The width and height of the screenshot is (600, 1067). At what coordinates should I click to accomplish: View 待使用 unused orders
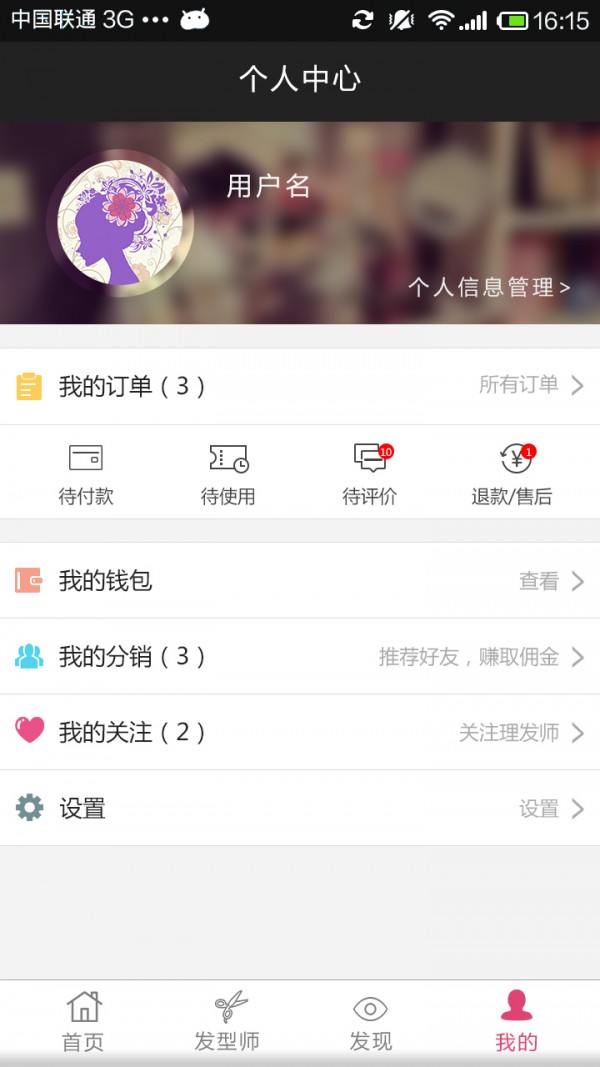click(228, 474)
